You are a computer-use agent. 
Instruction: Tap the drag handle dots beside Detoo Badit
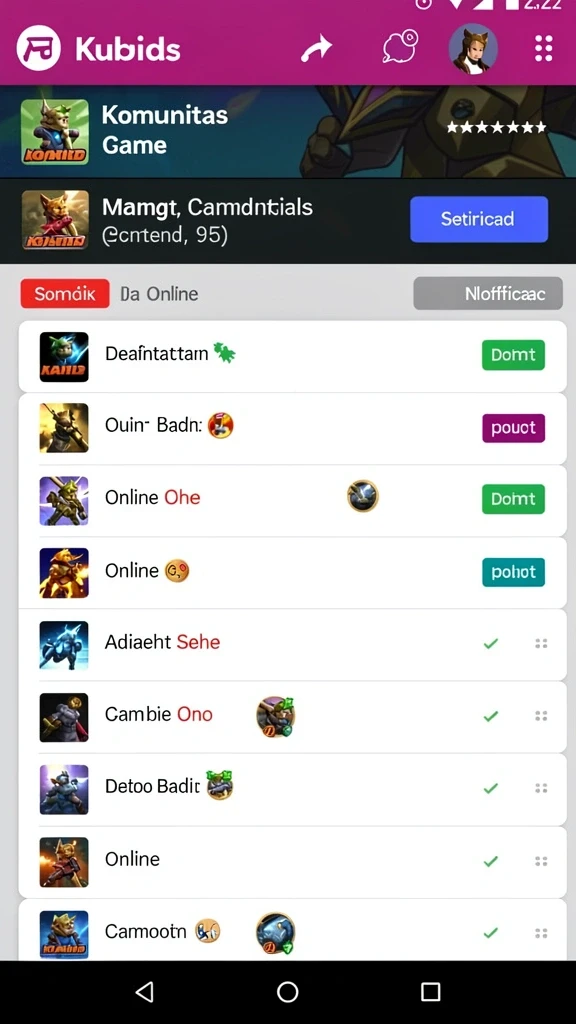pos(541,788)
